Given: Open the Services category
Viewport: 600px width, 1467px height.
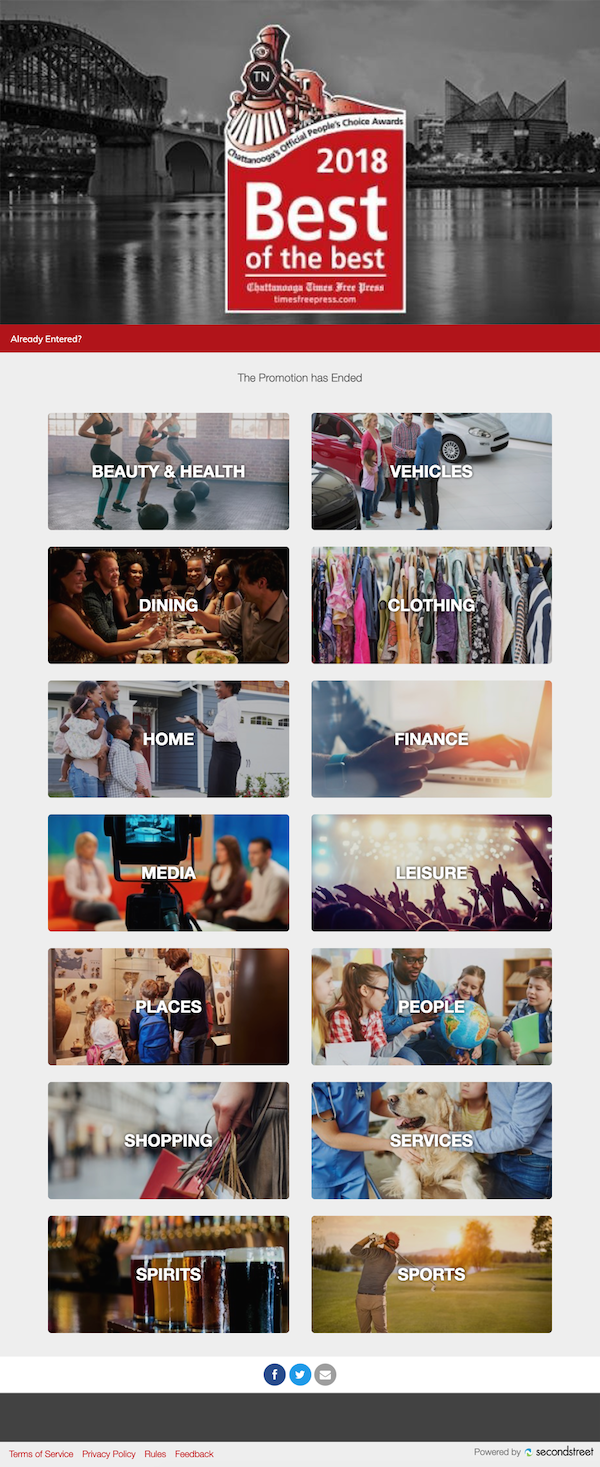Looking at the screenshot, I should (431, 1140).
